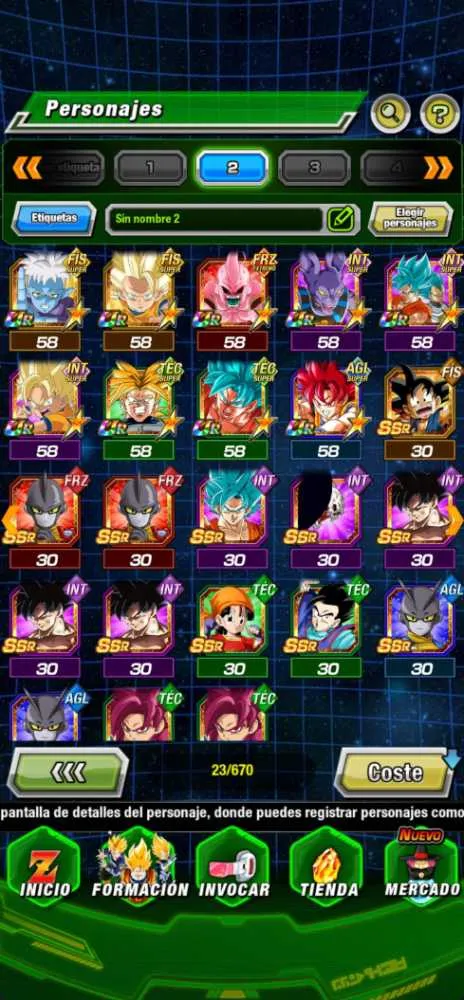This screenshot has width=464, height=1000.
Task: Open the FORMACIÓN menu
Action: pyautogui.click(x=140, y=865)
